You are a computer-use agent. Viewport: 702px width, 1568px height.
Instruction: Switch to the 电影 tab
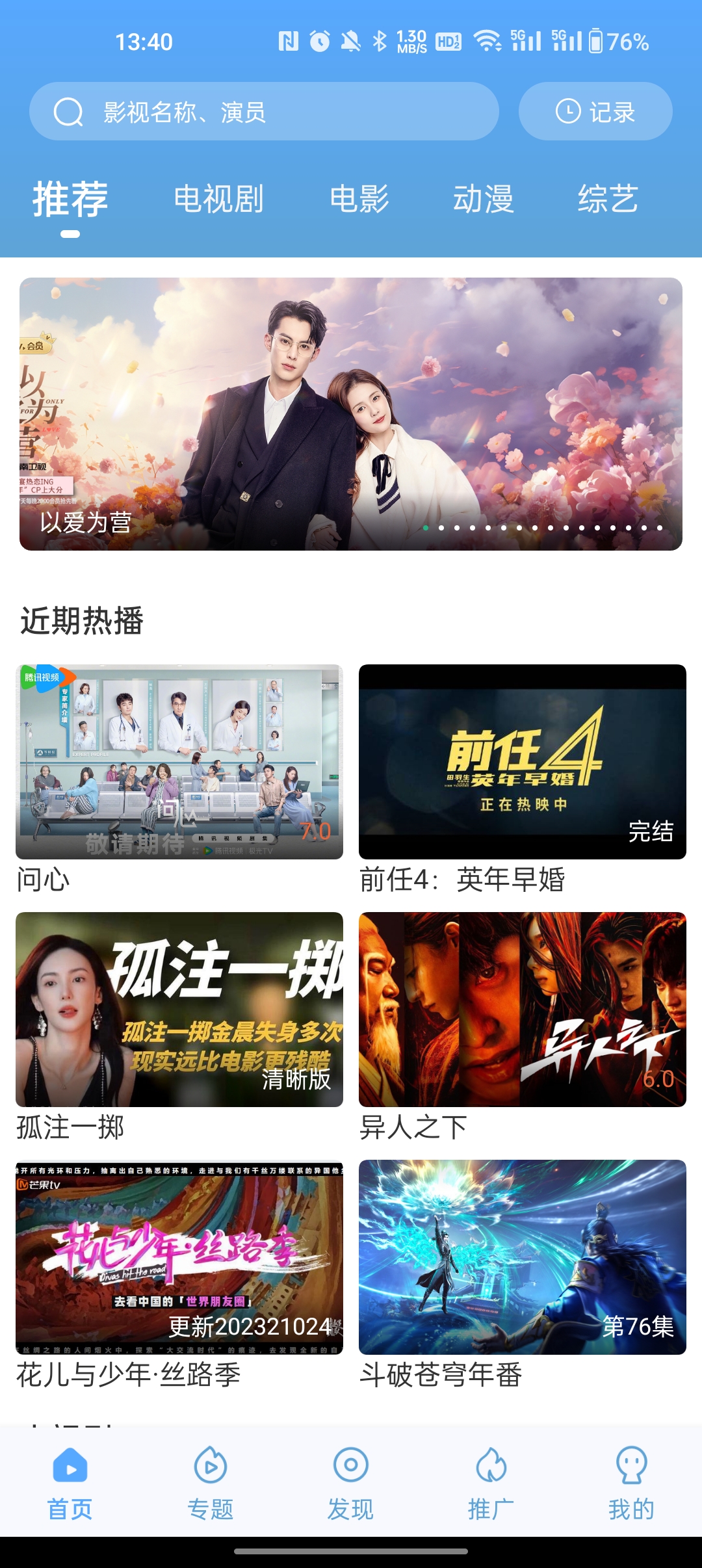coord(359,199)
